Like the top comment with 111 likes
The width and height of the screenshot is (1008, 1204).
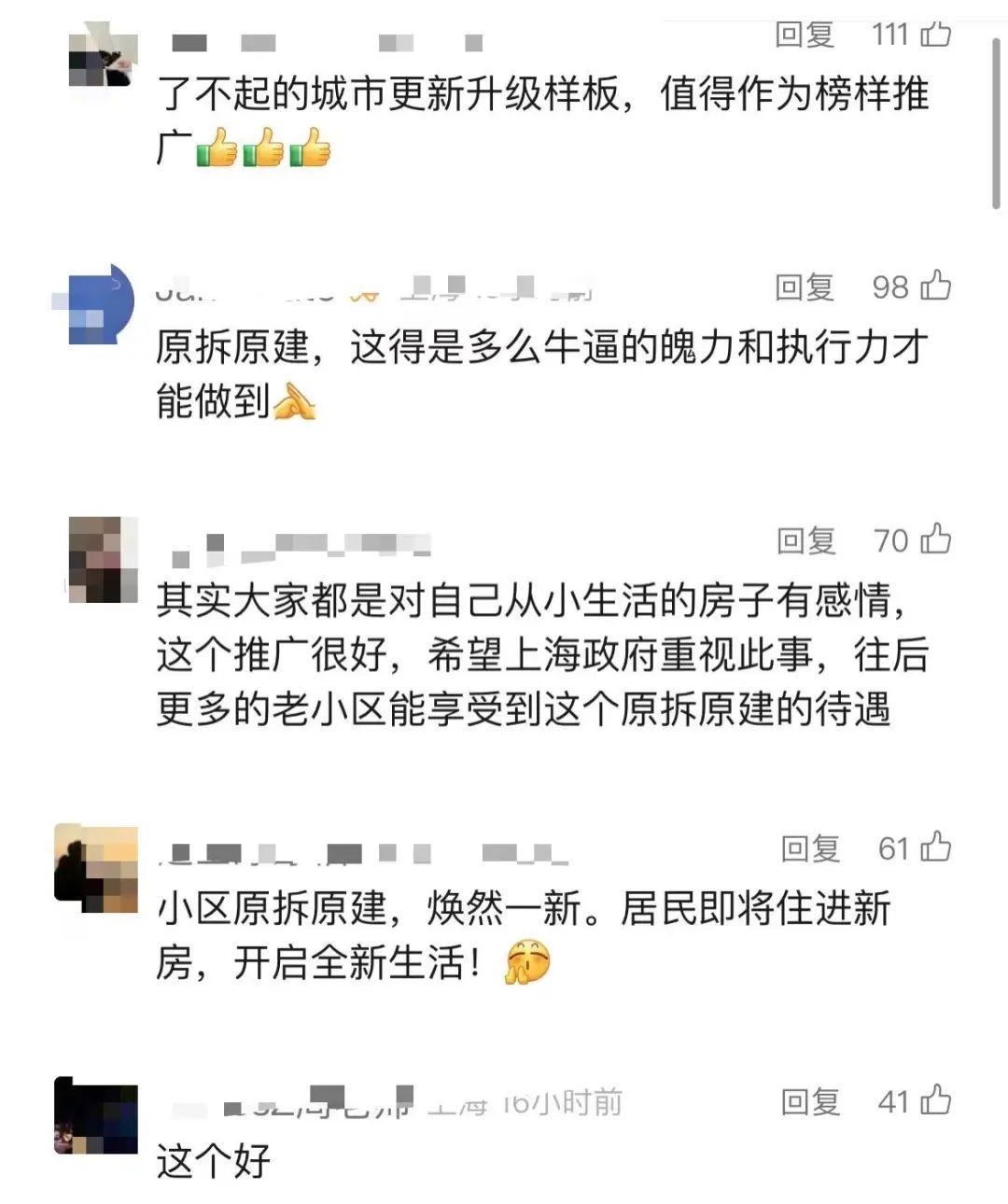(933, 34)
